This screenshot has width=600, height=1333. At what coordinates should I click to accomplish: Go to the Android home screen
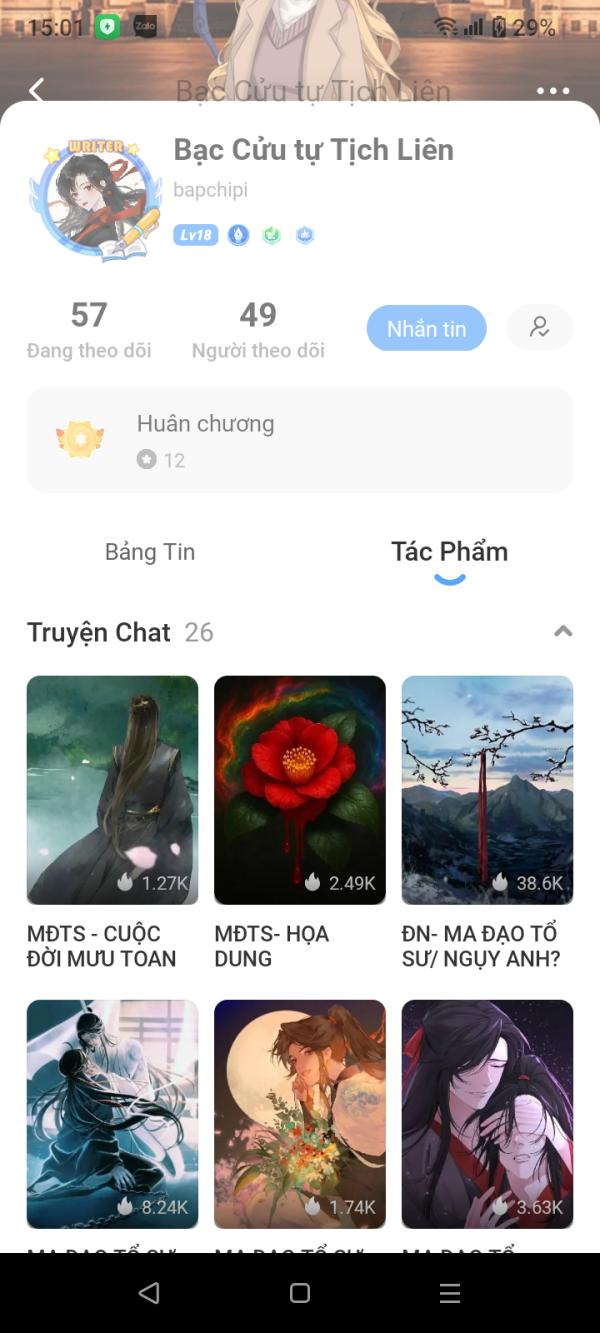tap(300, 1293)
